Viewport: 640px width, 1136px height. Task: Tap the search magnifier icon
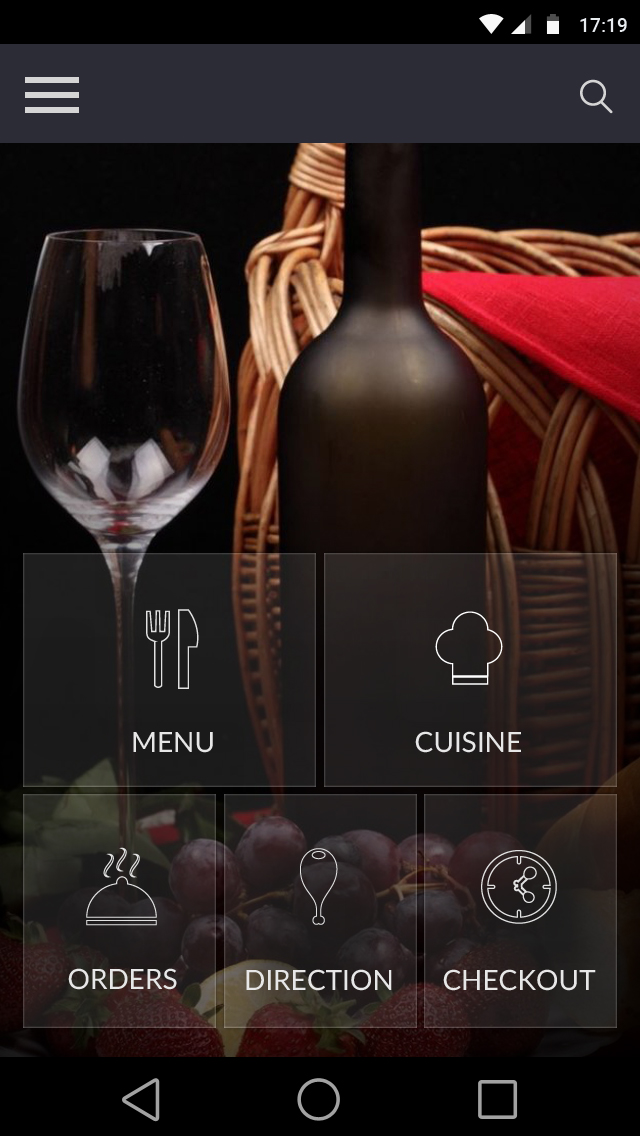596,96
